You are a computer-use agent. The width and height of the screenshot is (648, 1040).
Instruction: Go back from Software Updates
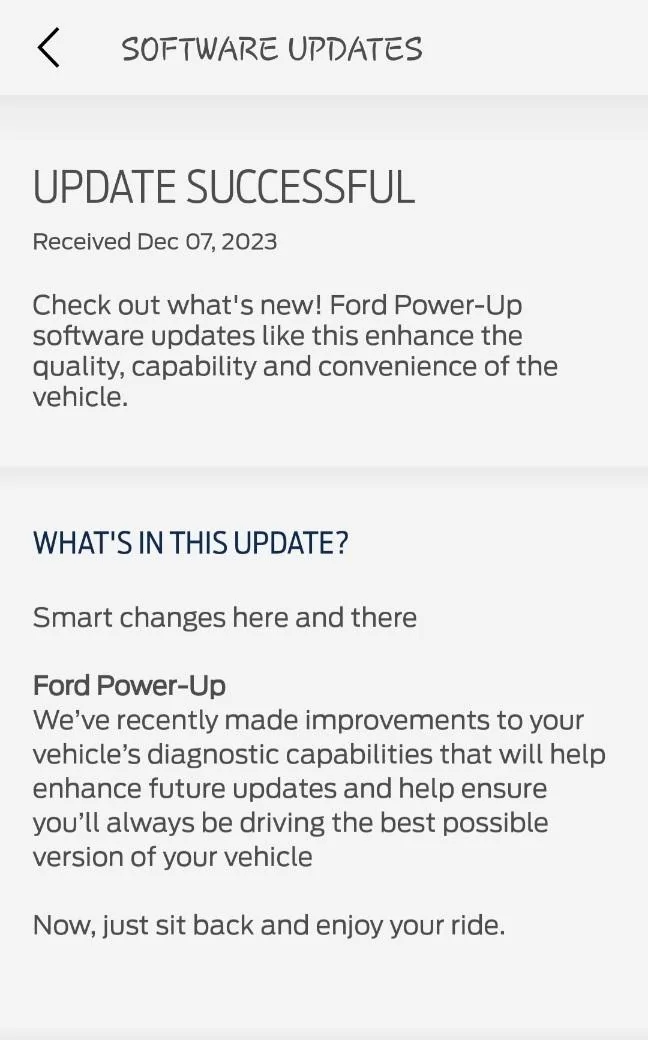(x=48, y=48)
